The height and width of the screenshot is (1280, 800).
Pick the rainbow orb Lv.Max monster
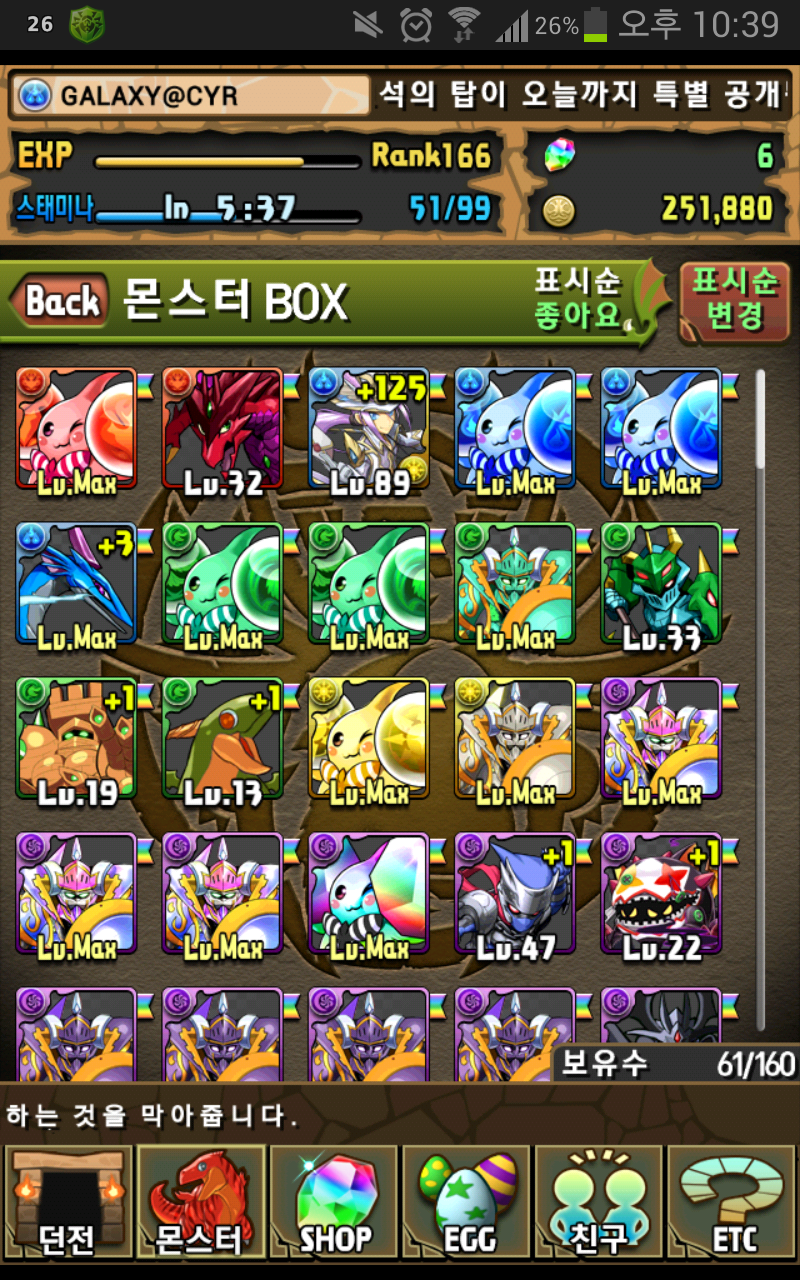[x=369, y=895]
